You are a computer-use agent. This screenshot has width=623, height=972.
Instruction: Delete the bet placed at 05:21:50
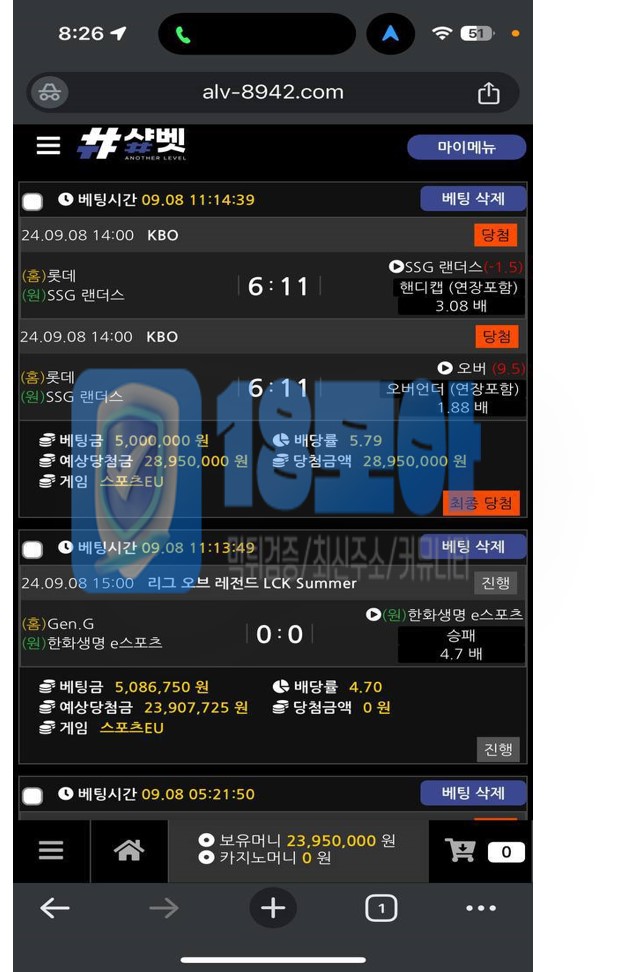pyautogui.click(x=473, y=793)
